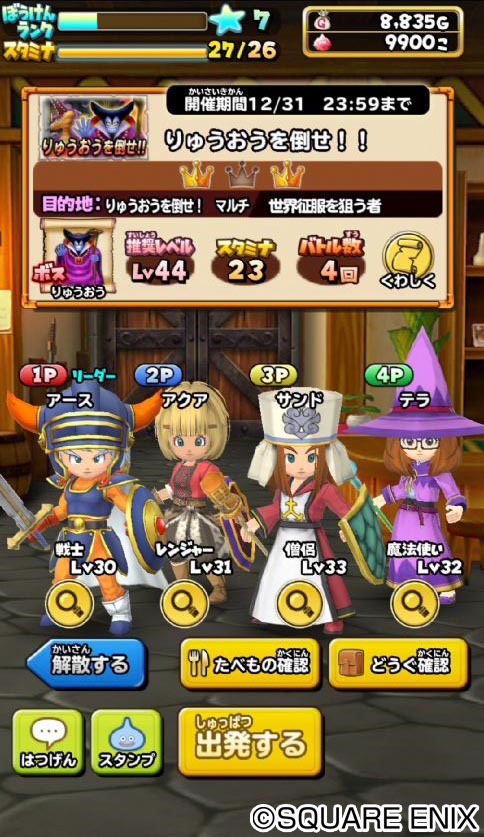Inspect アクア ranger with magnifier icon
This screenshot has width=484, height=837.
point(185,604)
